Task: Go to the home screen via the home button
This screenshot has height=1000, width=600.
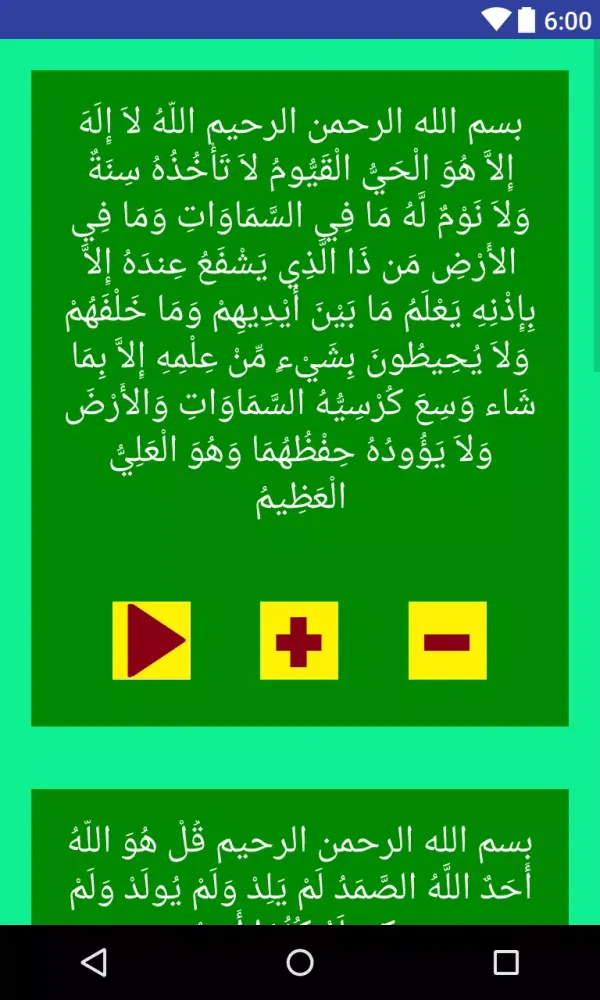Action: tap(300, 962)
